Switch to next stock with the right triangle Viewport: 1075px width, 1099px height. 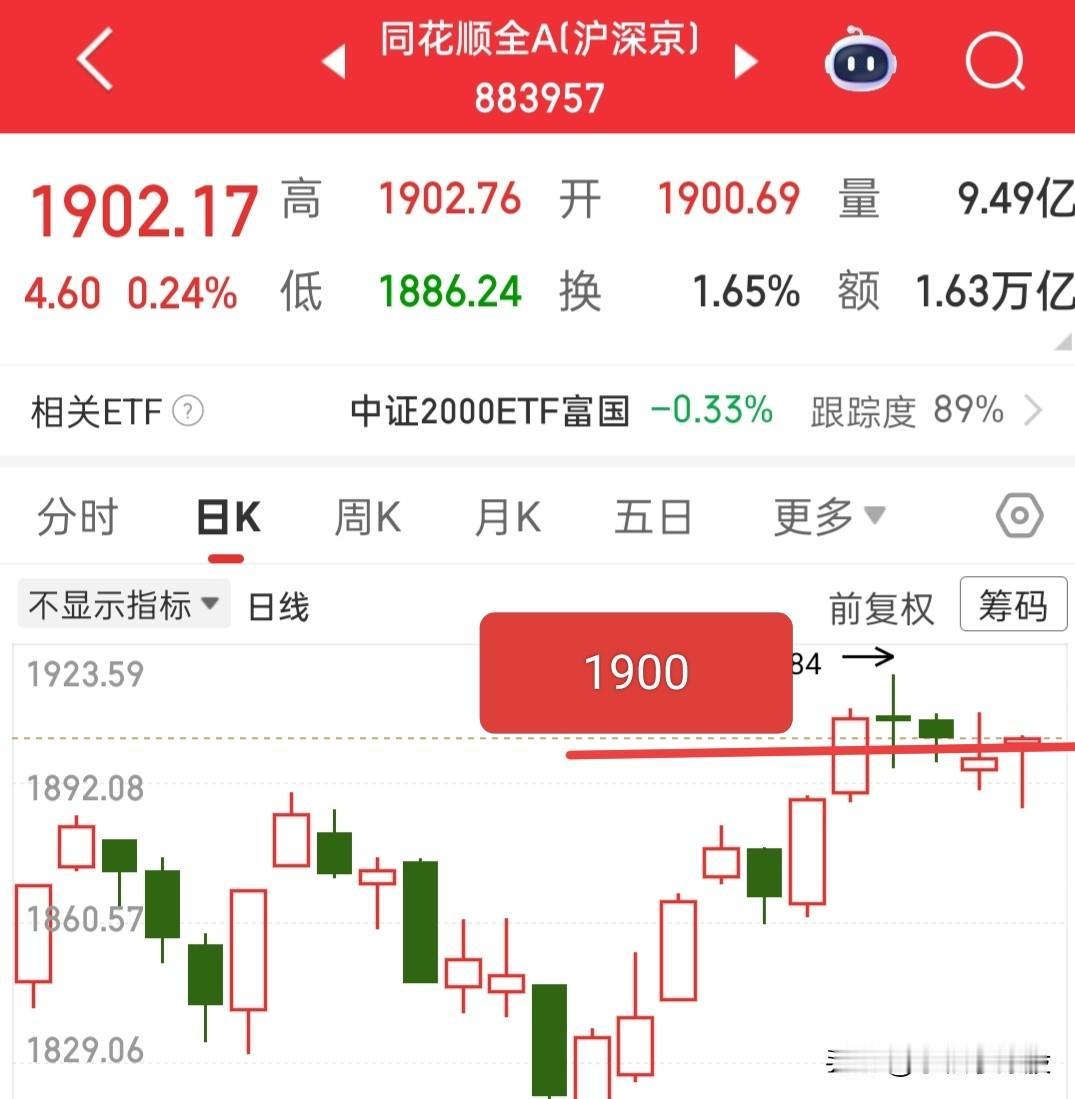(x=746, y=60)
